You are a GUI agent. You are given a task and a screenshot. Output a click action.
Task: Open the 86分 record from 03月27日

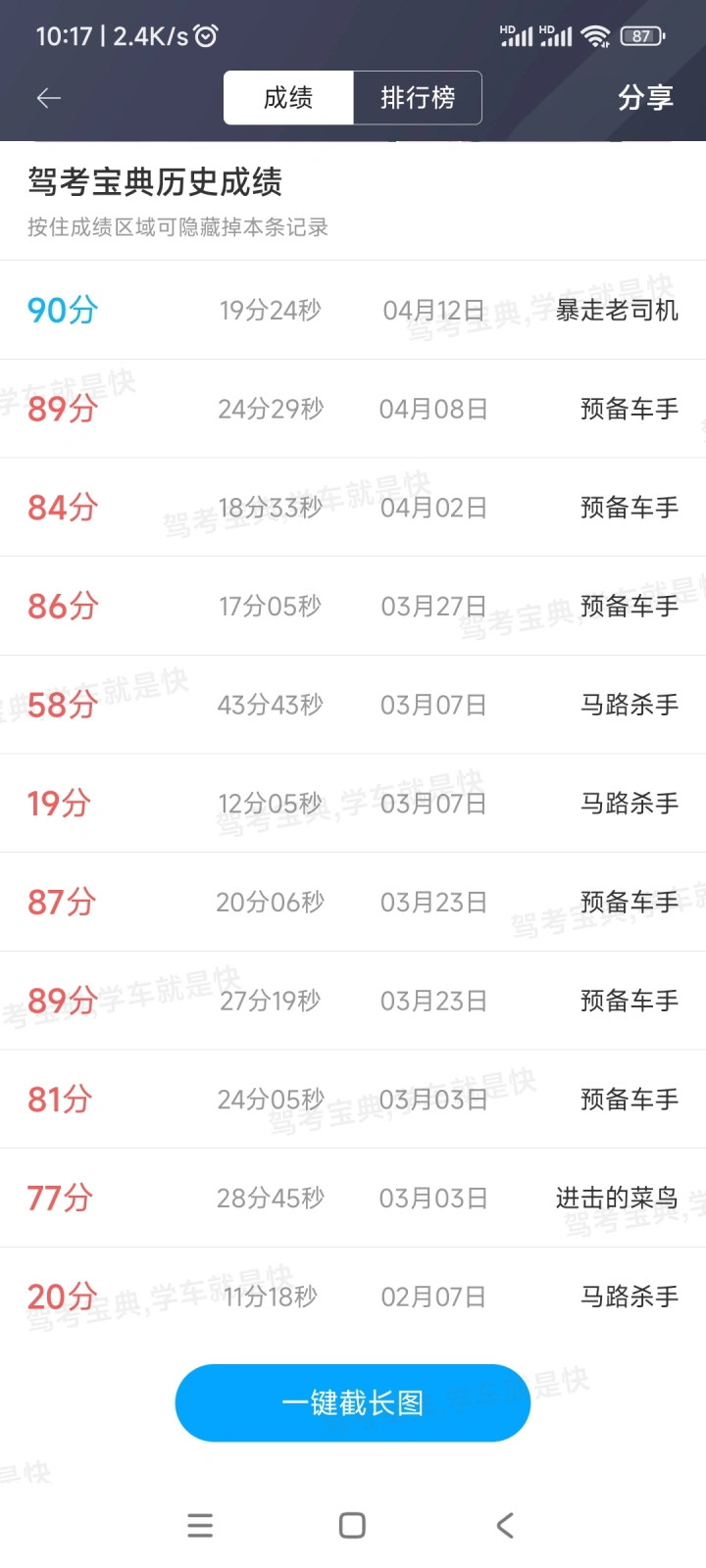point(353,606)
